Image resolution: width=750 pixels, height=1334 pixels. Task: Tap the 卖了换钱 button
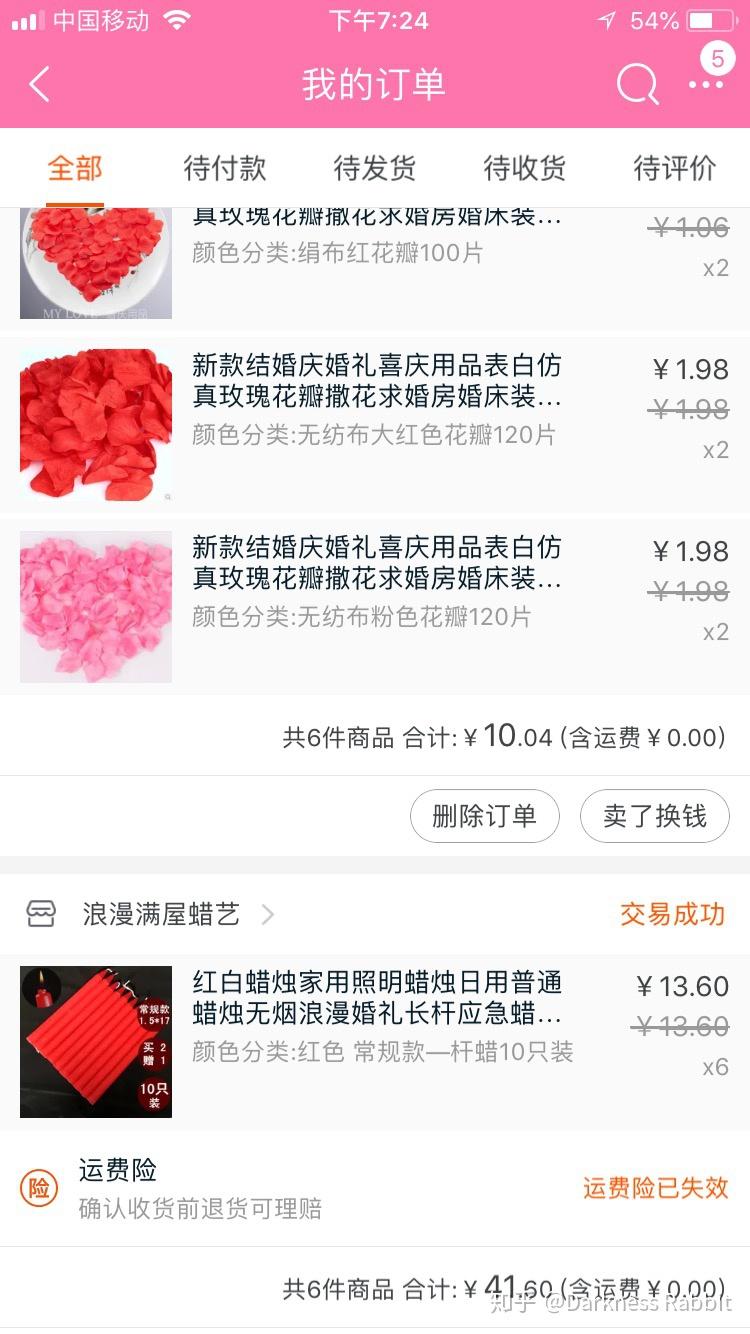coord(655,816)
